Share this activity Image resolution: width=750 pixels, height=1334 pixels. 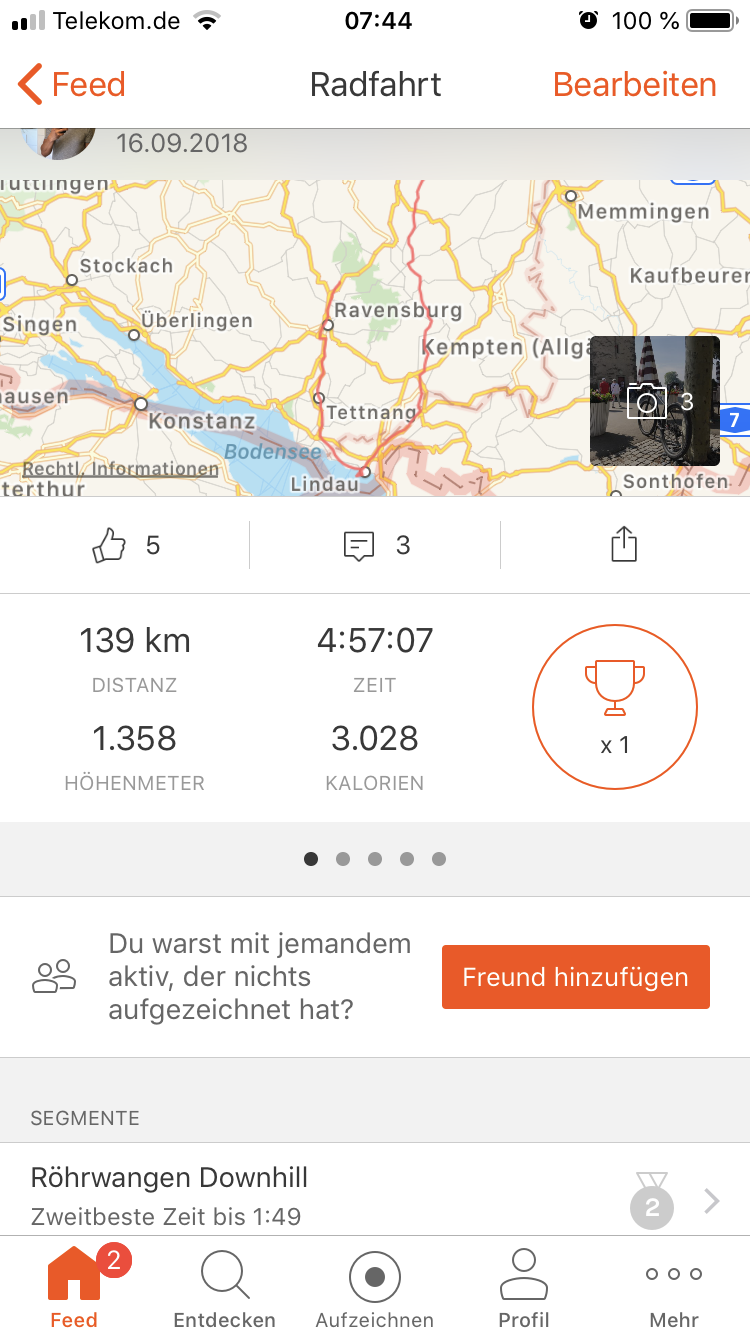(624, 545)
